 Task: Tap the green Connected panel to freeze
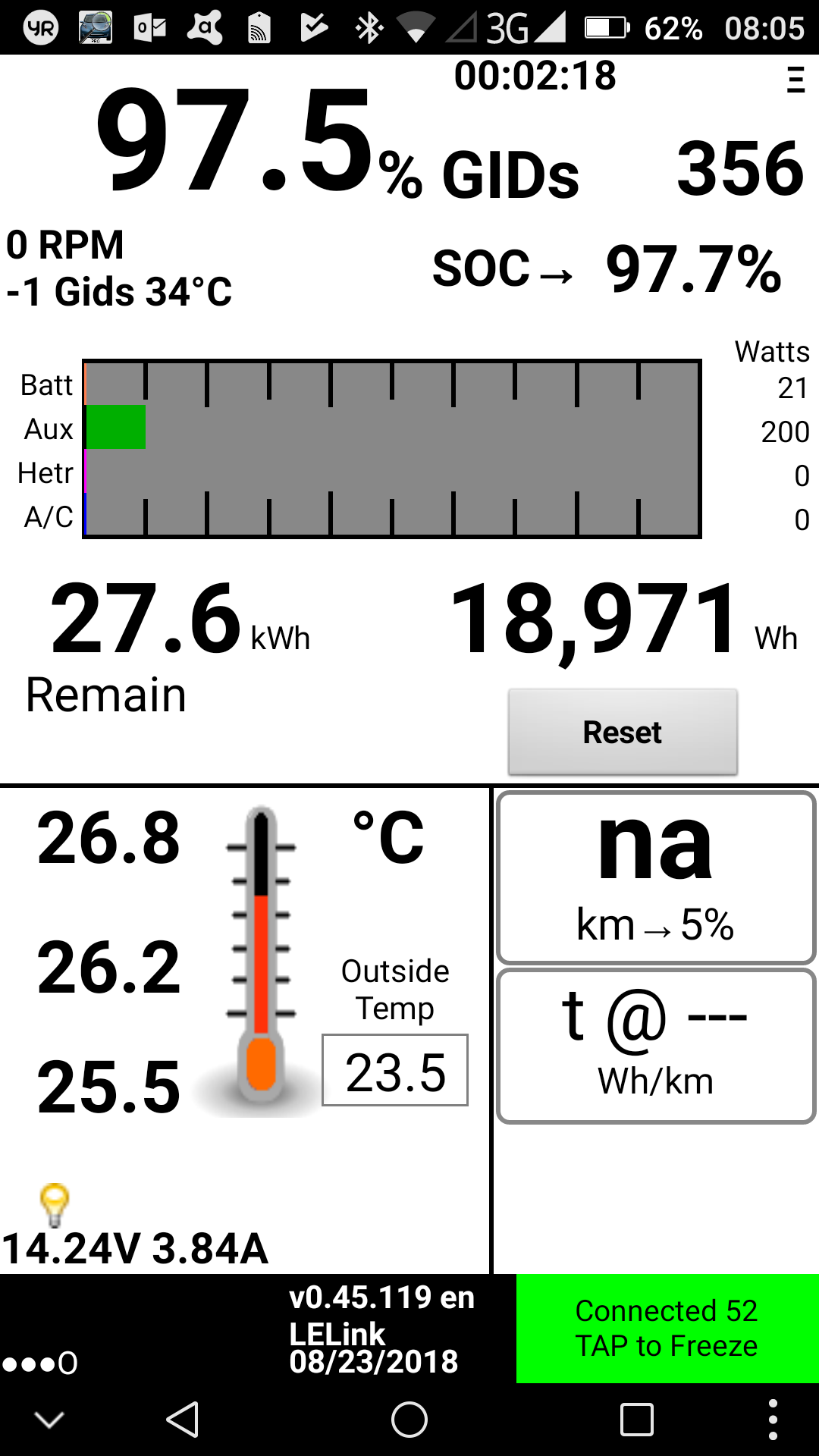click(667, 1328)
